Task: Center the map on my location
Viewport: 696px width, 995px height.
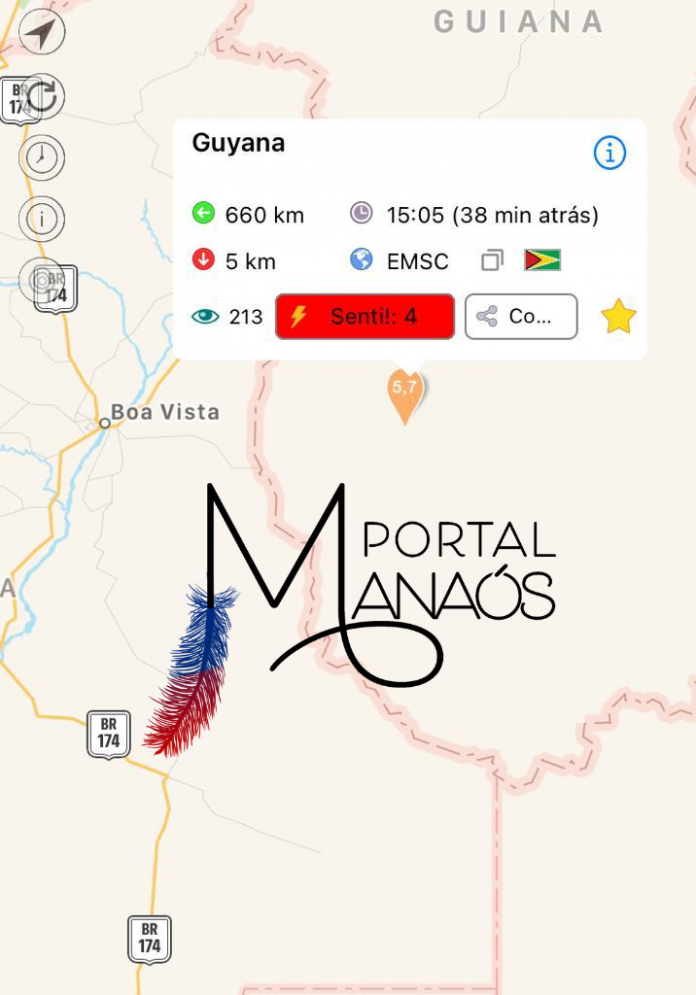Action: (x=41, y=33)
